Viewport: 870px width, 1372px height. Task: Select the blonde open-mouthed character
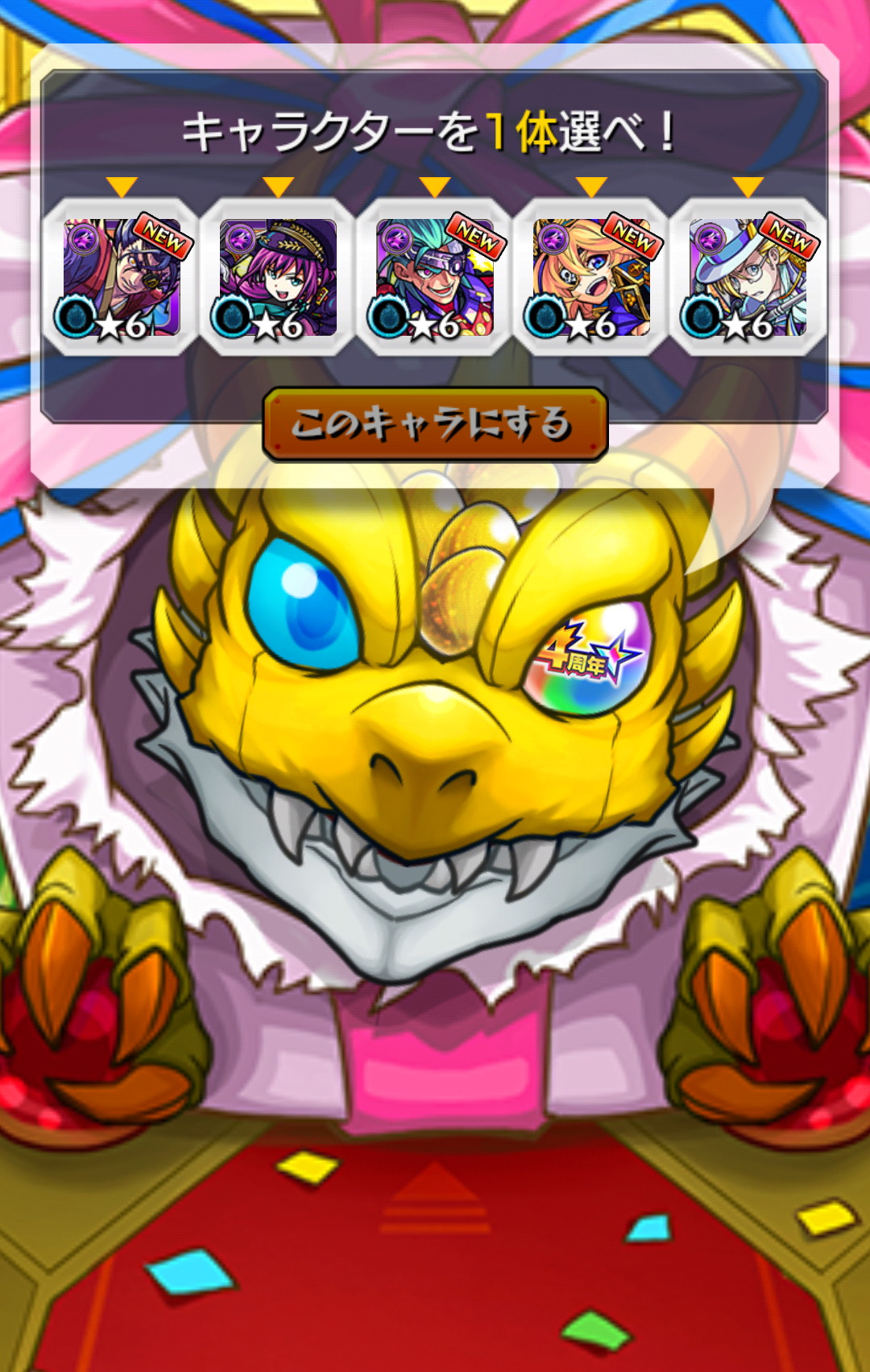pos(590,276)
